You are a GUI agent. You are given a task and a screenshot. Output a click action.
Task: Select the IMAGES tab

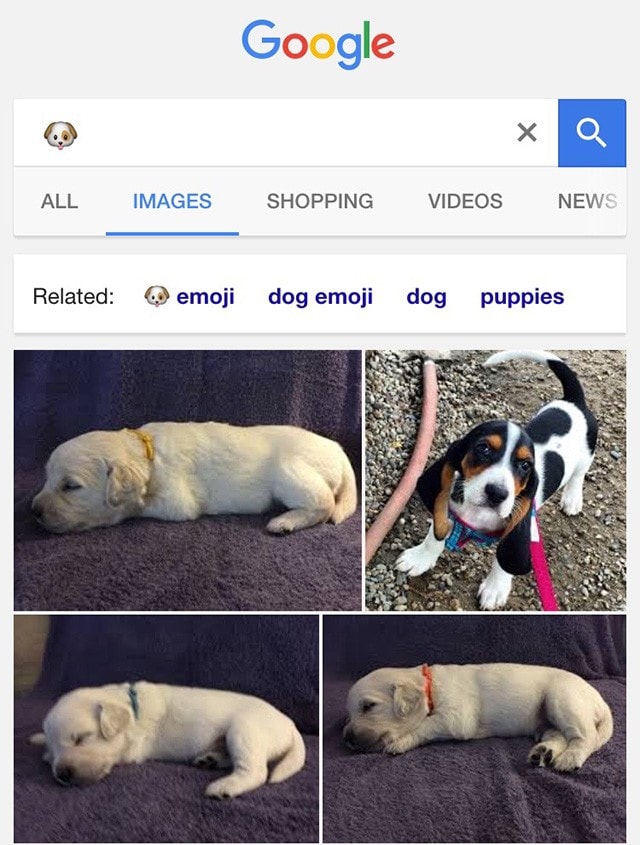point(172,201)
